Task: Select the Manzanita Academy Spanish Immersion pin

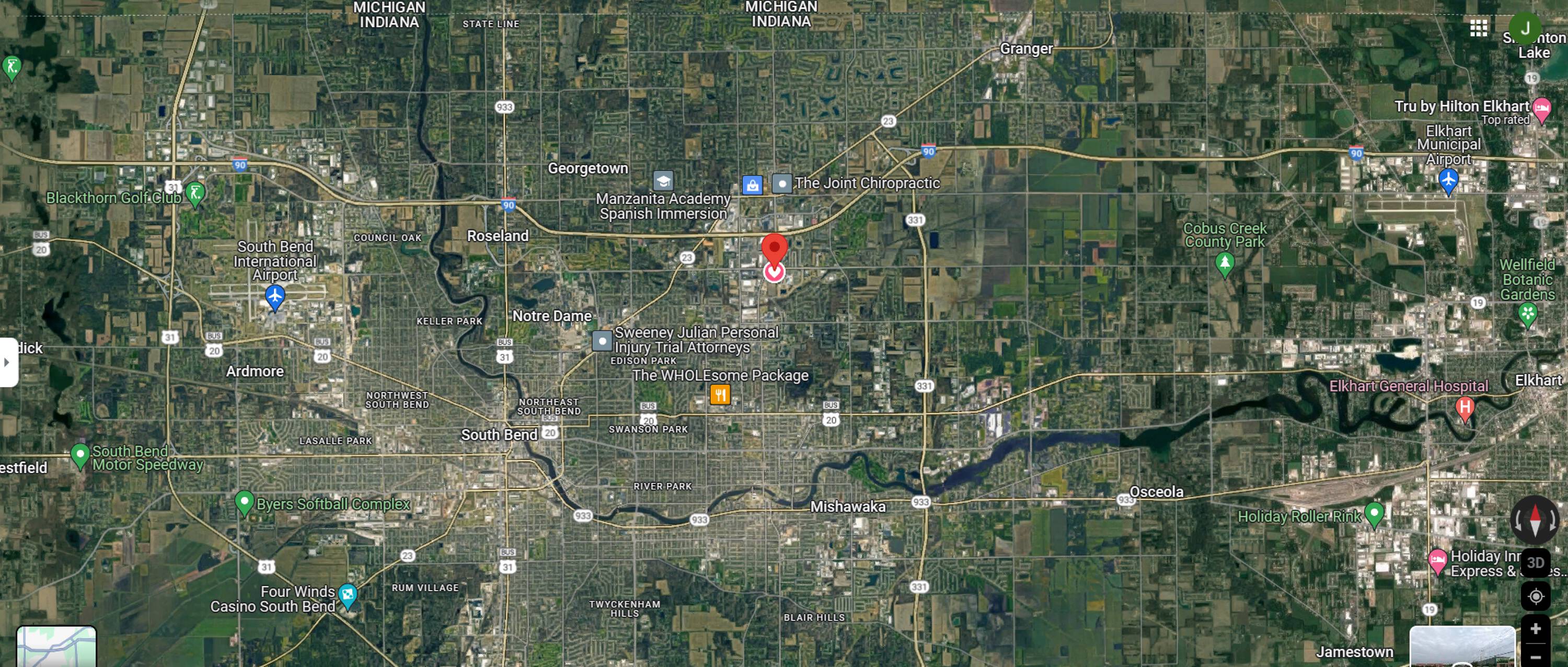Action: pyautogui.click(x=663, y=181)
